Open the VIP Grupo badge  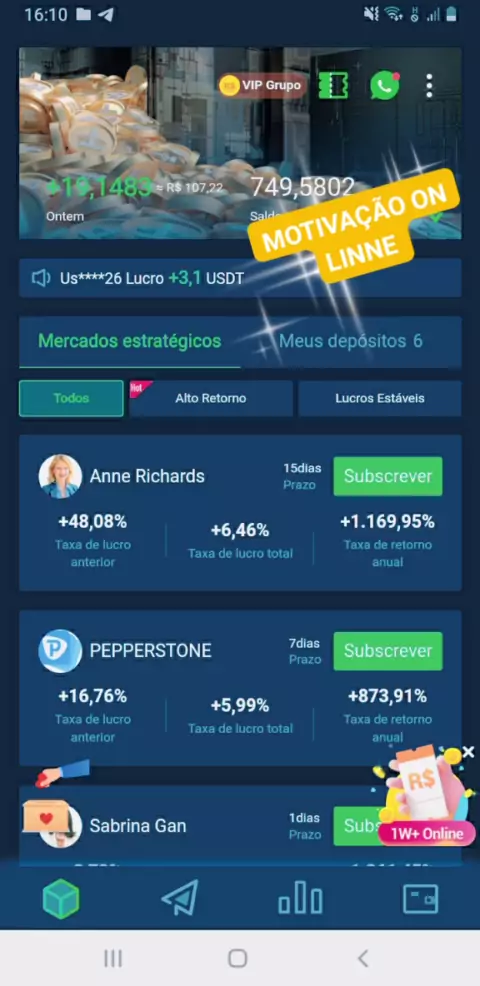[262, 85]
